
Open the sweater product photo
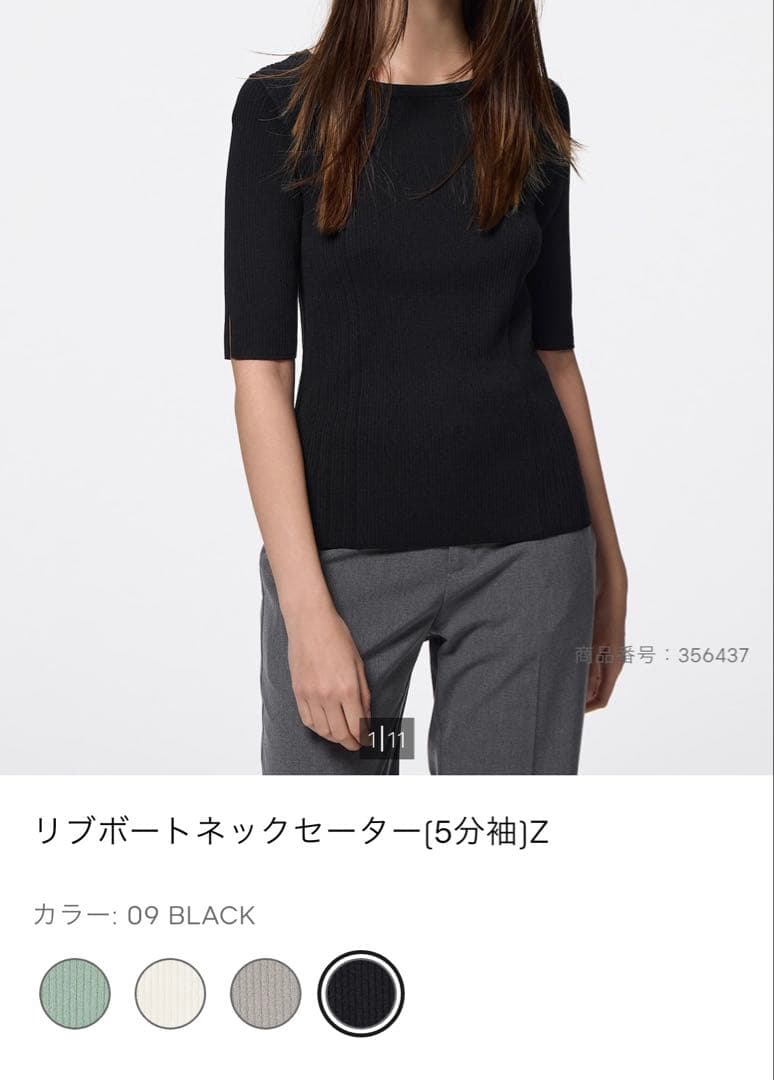point(387,387)
